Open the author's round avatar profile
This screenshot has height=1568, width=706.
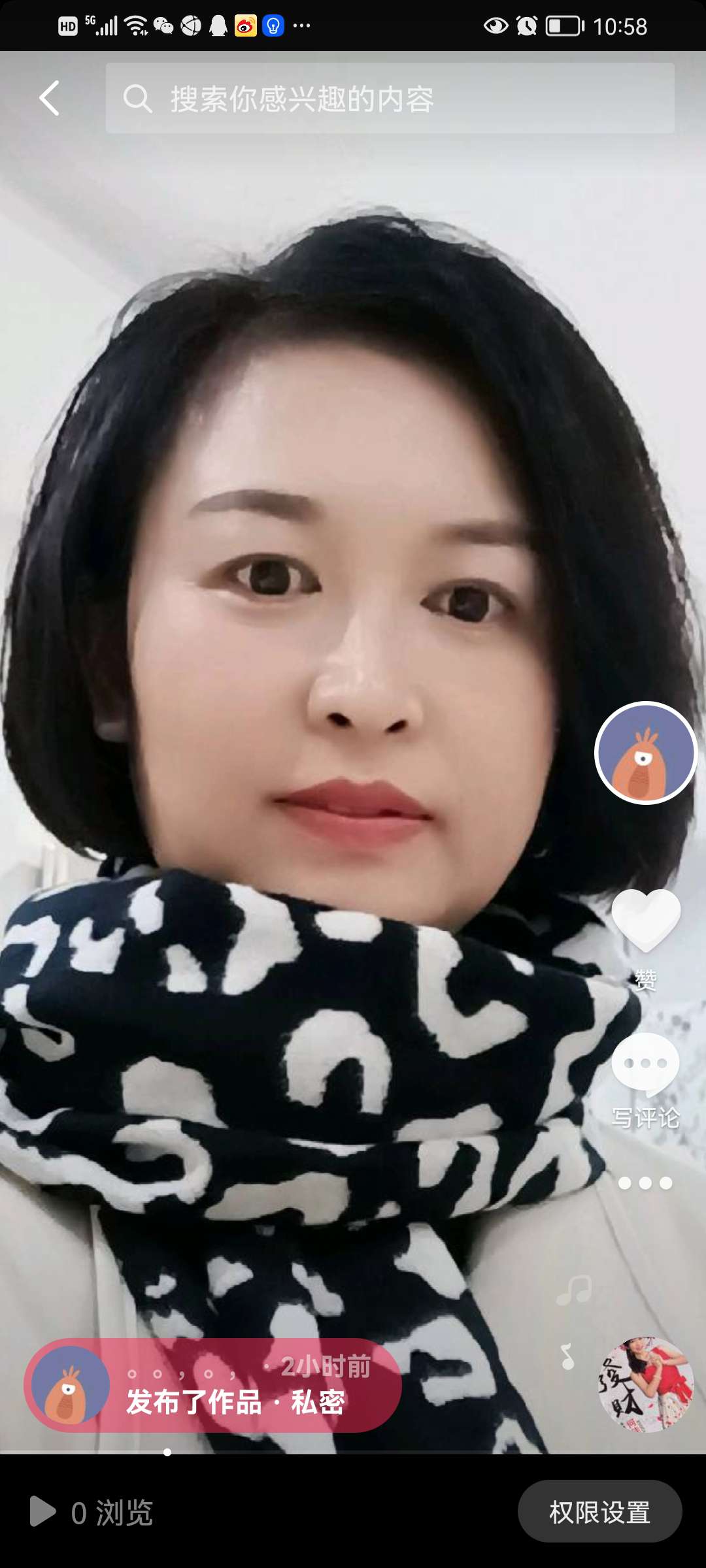646,753
